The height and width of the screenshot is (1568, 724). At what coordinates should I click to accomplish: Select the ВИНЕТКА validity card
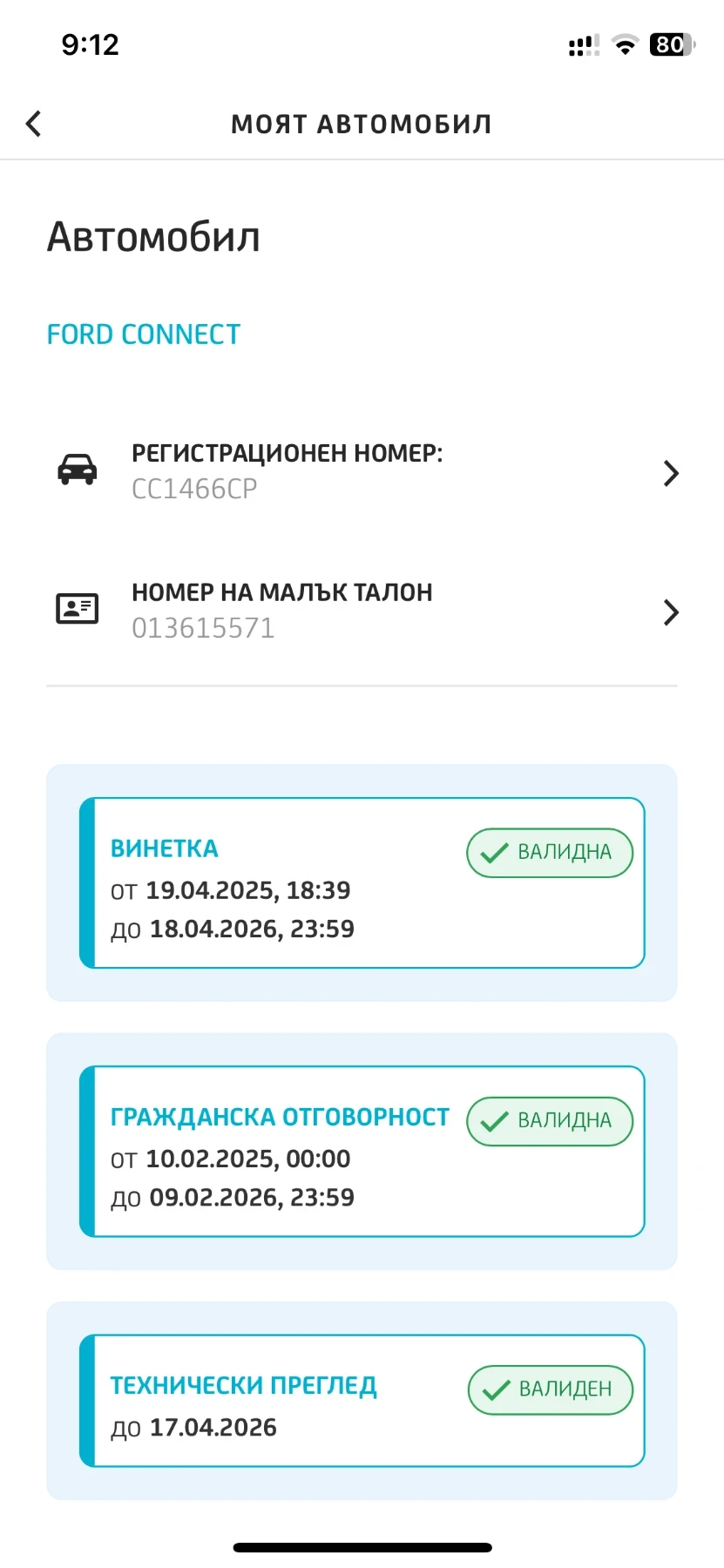pyautogui.click(x=362, y=882)
